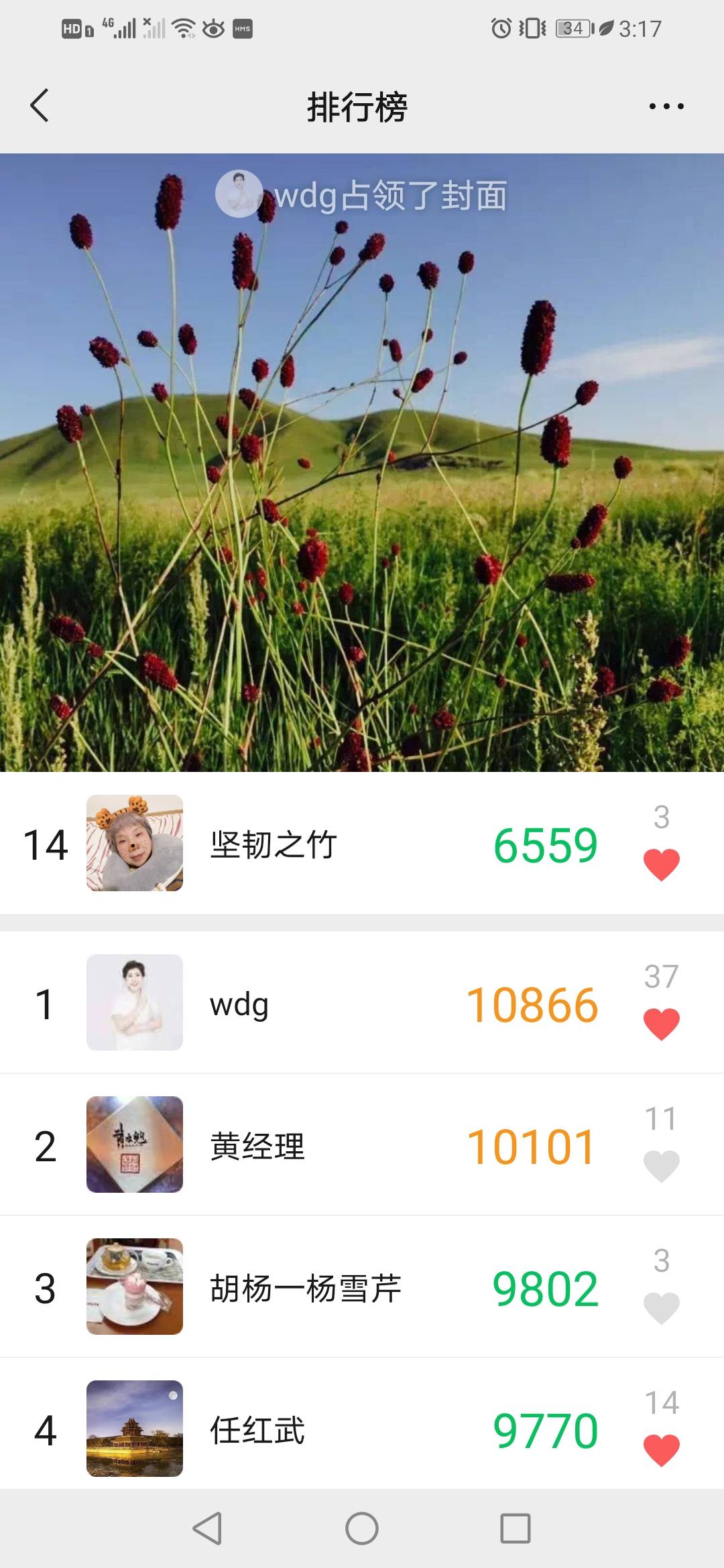Tap the 排行榜 title text
724x1568 pixels.
361,106
